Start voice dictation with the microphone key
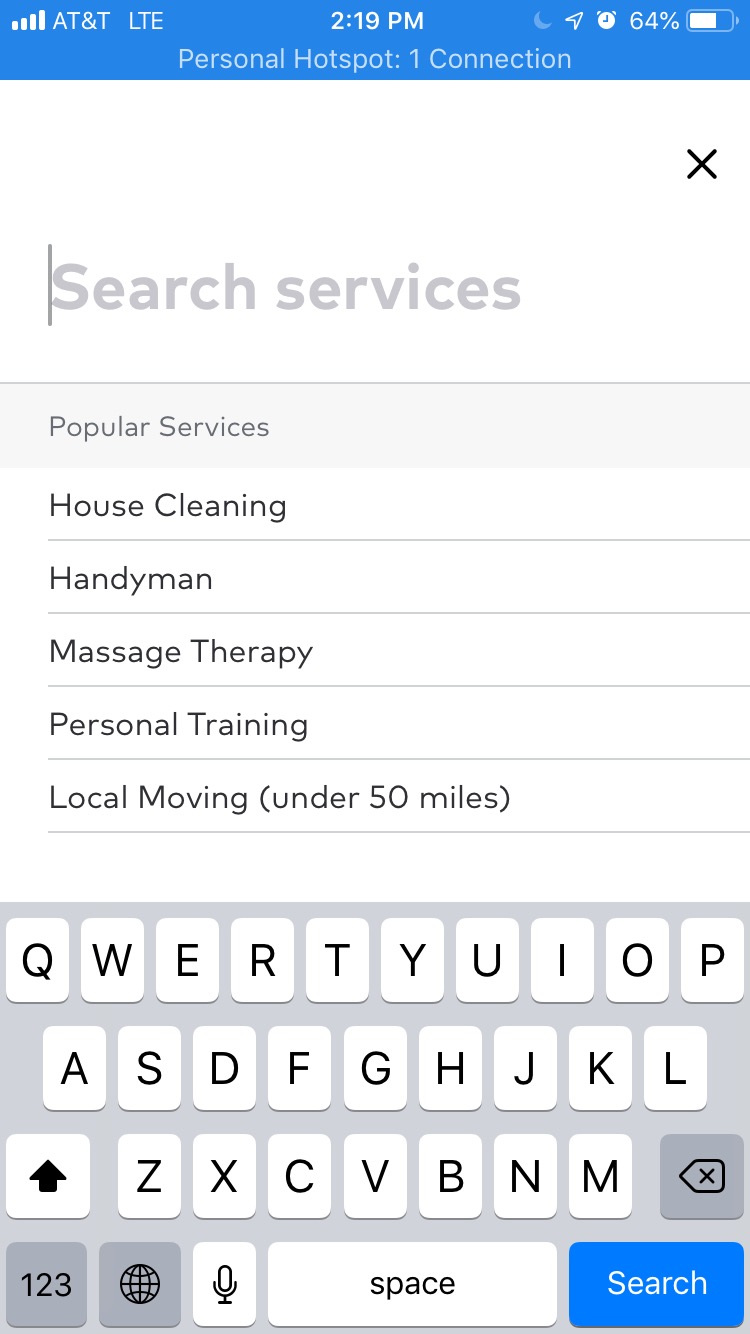Viewport: 750px width, 1334px height. coord(225,1284)
